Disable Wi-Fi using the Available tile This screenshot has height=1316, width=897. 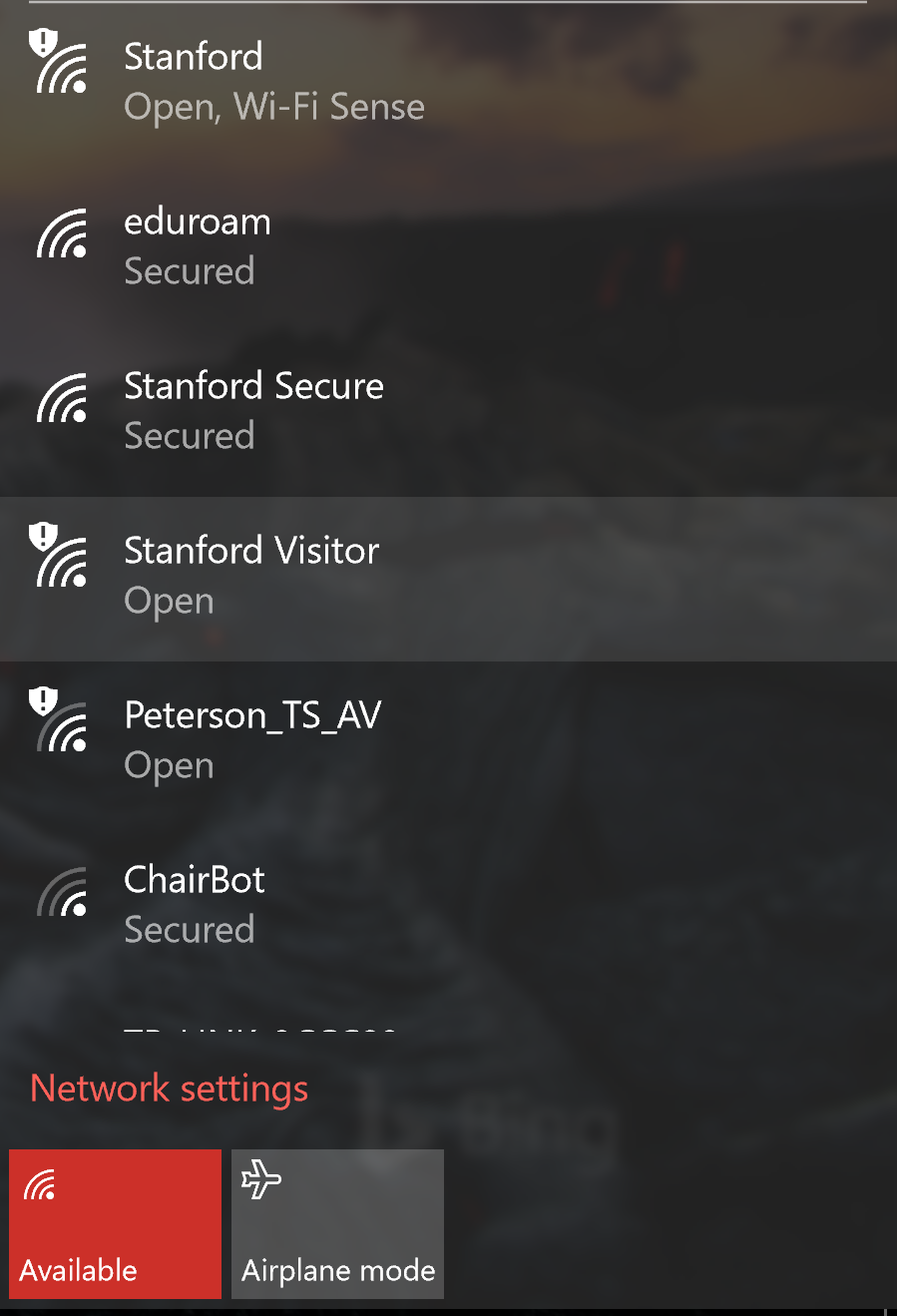(115, 1223)
